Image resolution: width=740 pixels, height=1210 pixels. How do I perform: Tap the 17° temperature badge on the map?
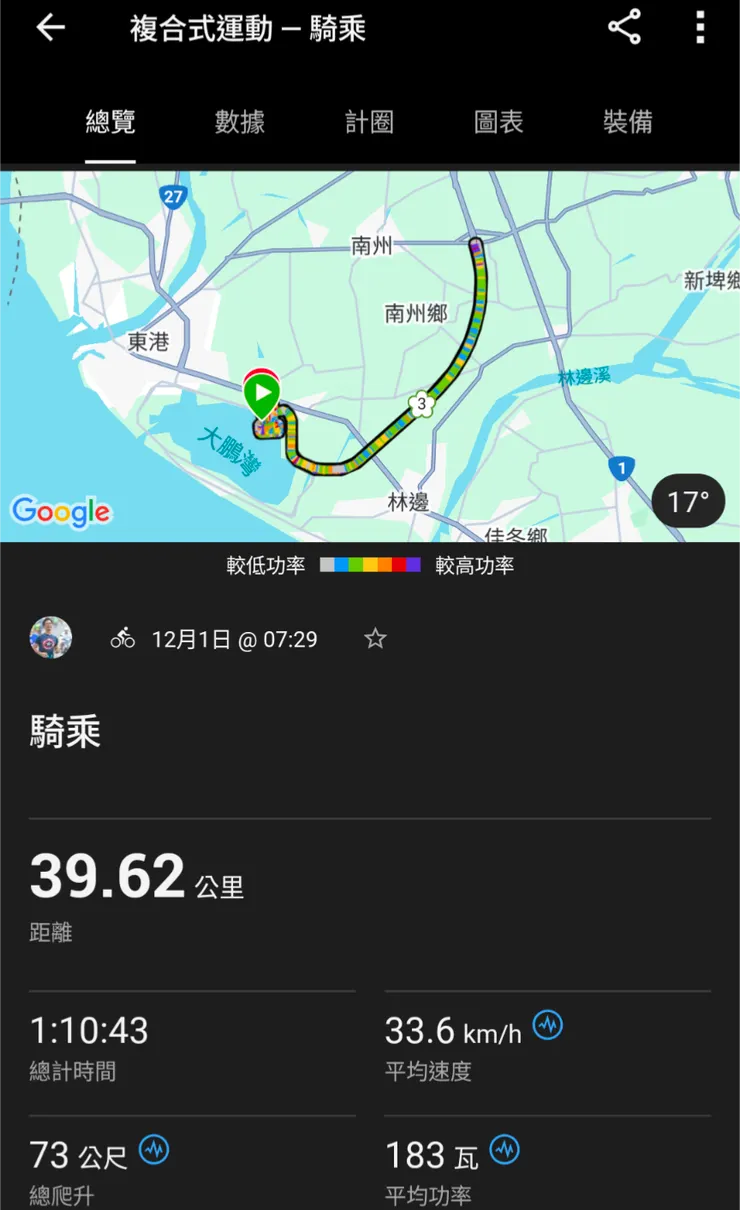point(687,501)
